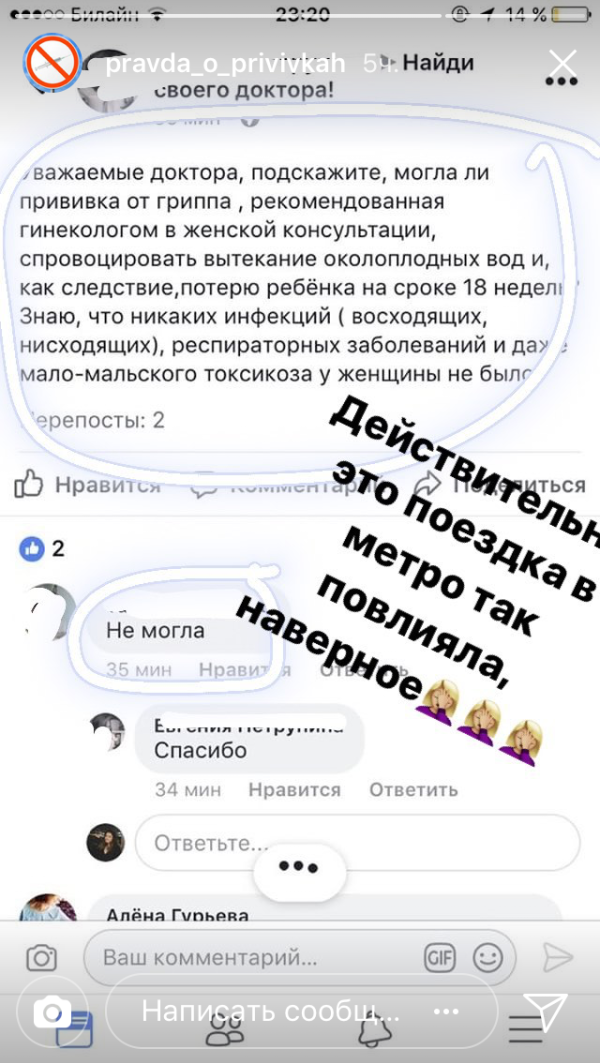Share the story via the paper plane icon
Screen dimensions: 600x1063
pyautogui.click(x=545, y=1011)
